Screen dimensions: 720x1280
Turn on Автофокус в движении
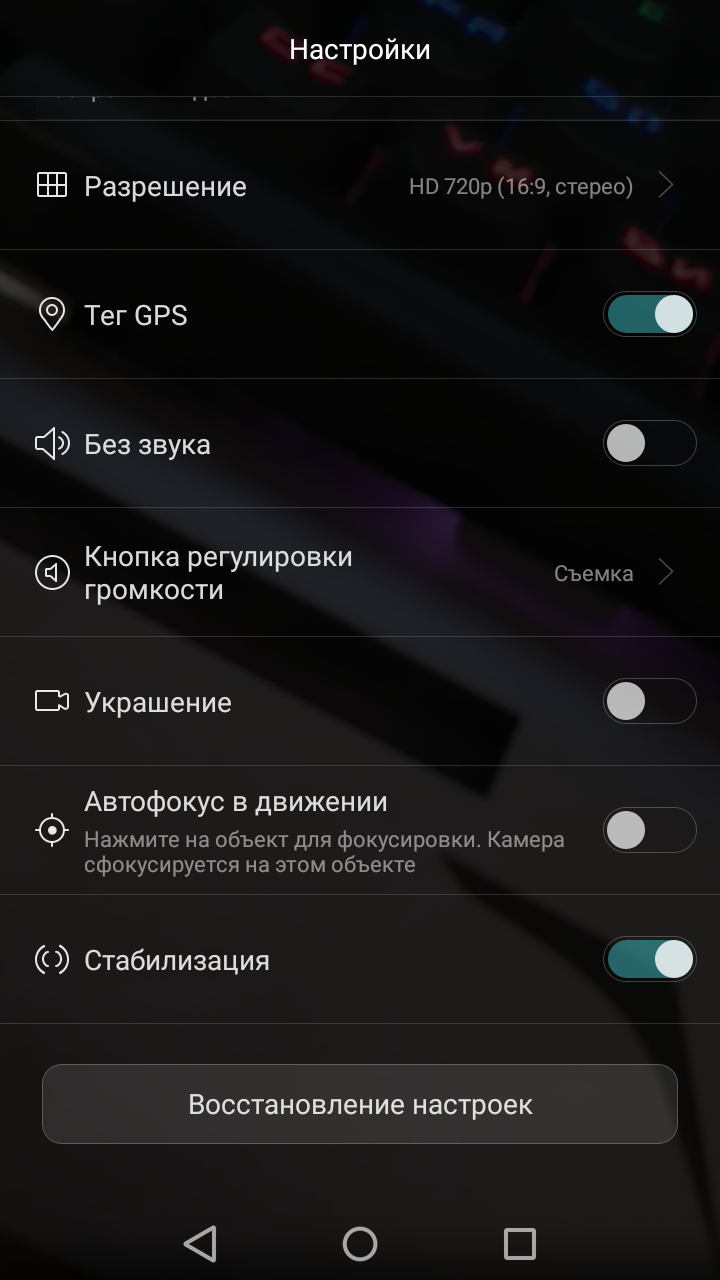[x=649, y=830]
